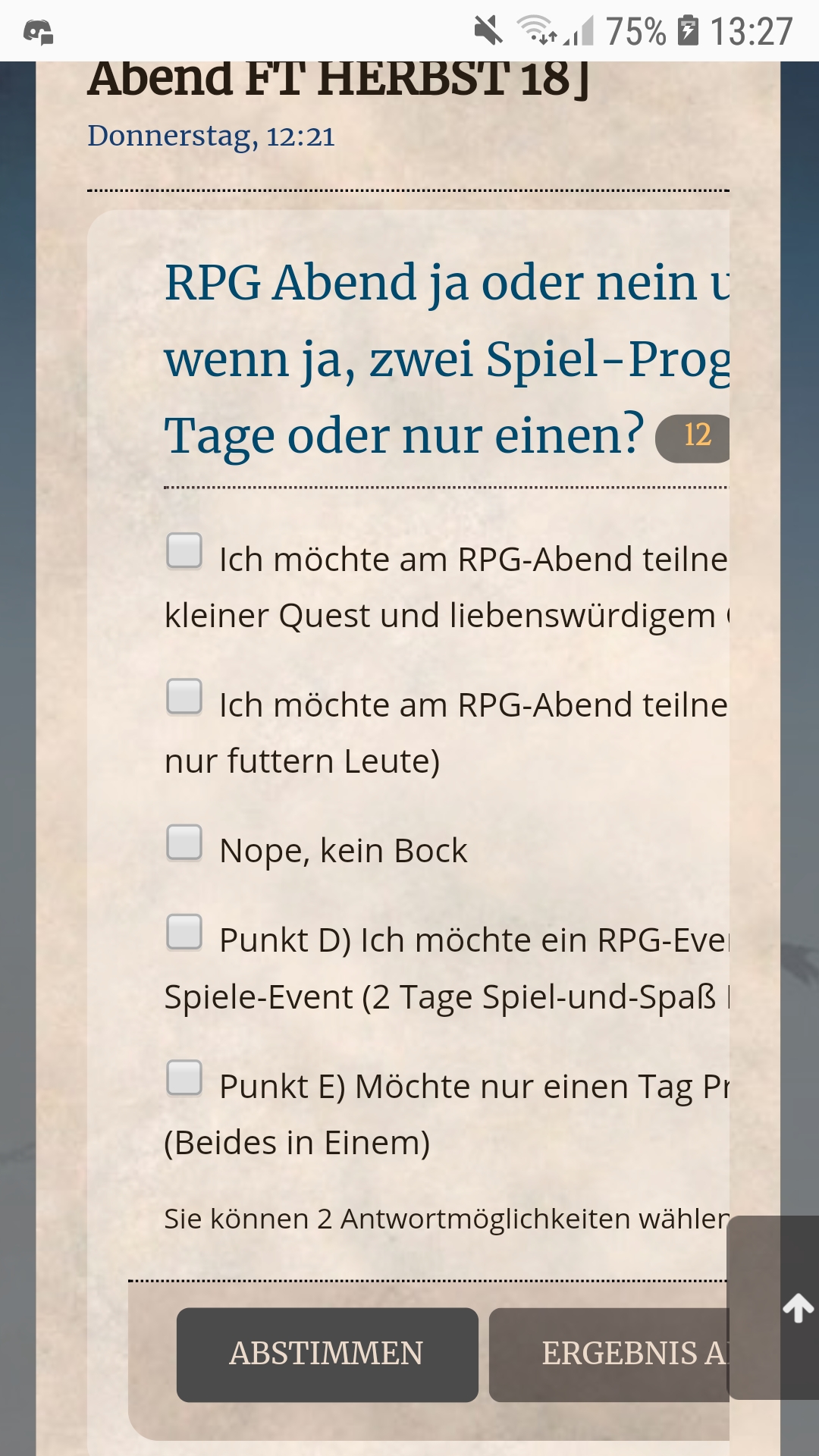The height and width of the screenshot is (1456, 819).
Task: Tick the 'Punkt D)' checkbox
Action: click(x=184, y=932)
